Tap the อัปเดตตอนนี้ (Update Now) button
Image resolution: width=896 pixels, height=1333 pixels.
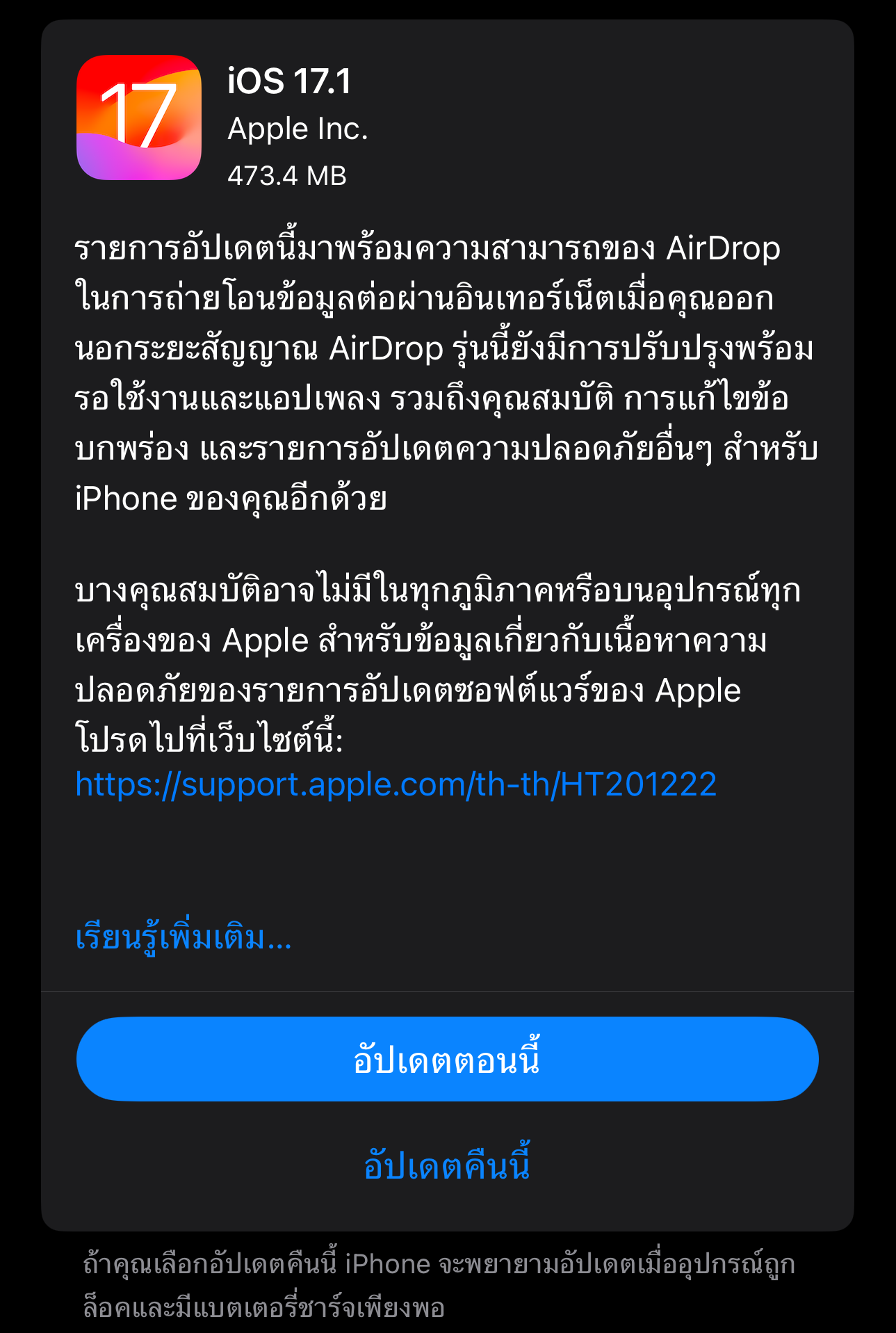pyautogui.click(x=447, y=1059)
